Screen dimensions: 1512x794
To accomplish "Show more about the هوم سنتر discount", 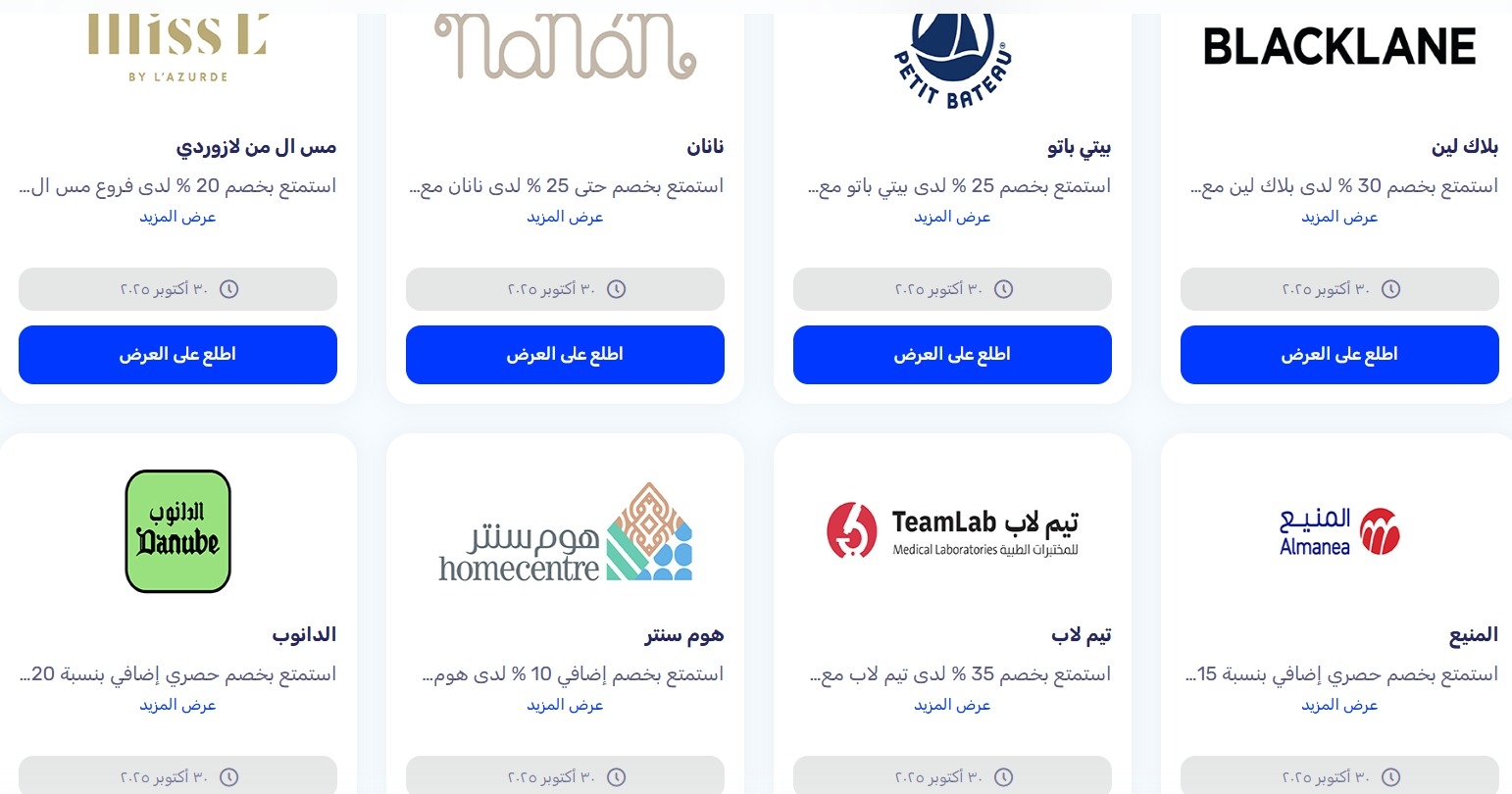I will tap(565, 705).
